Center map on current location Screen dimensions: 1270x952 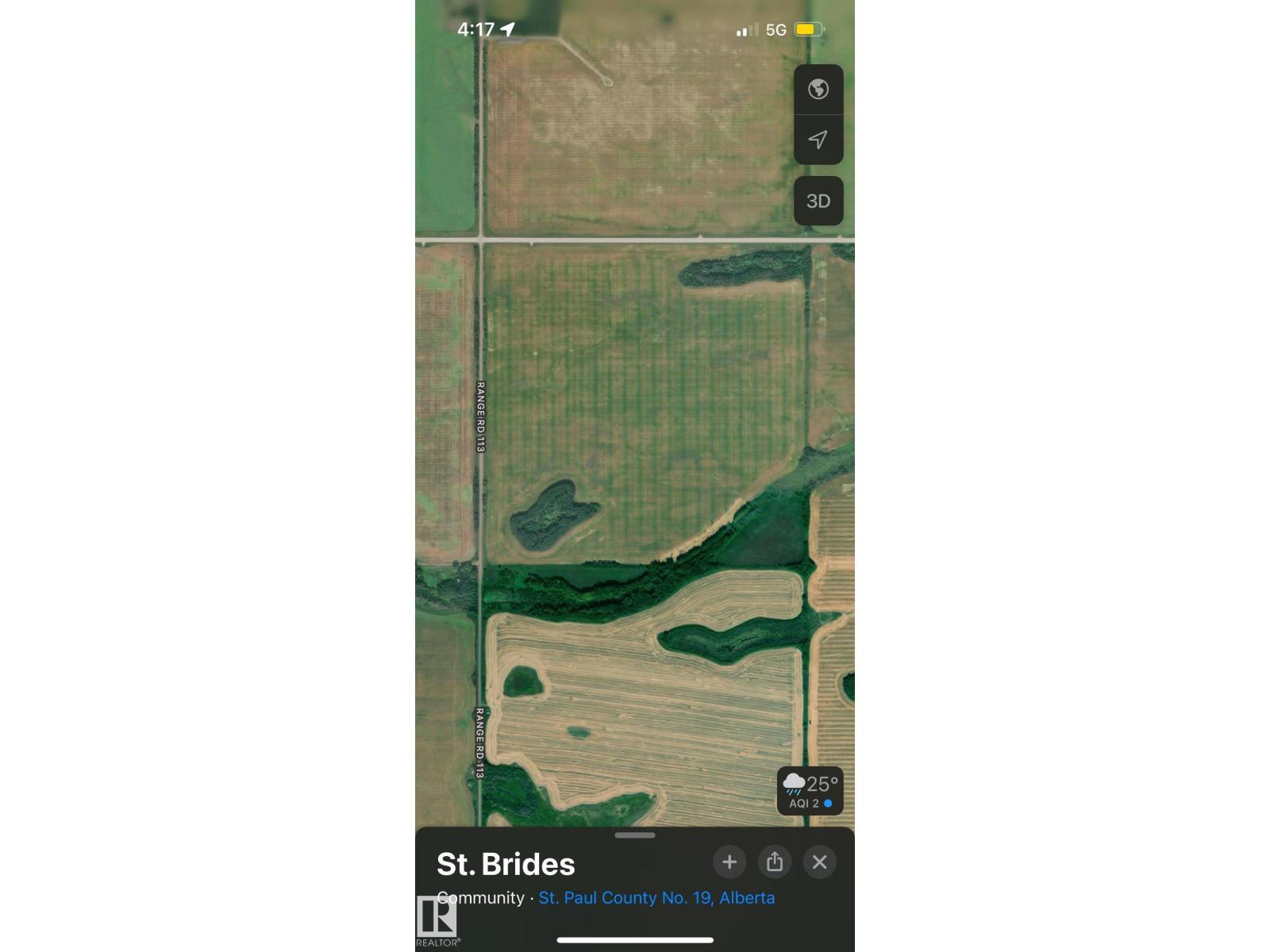818,140
